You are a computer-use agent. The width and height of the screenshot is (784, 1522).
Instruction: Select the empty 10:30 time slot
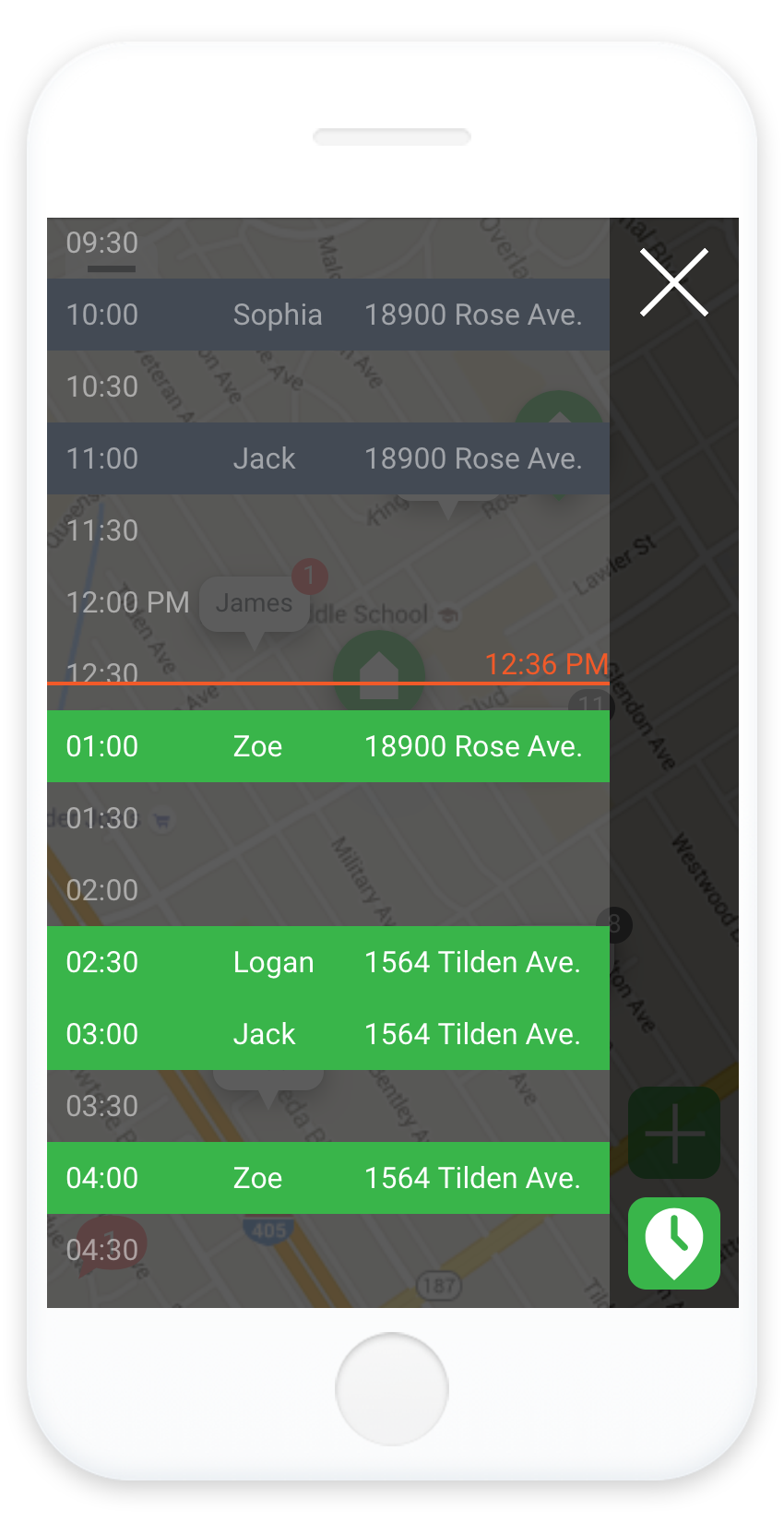[328, 386]
